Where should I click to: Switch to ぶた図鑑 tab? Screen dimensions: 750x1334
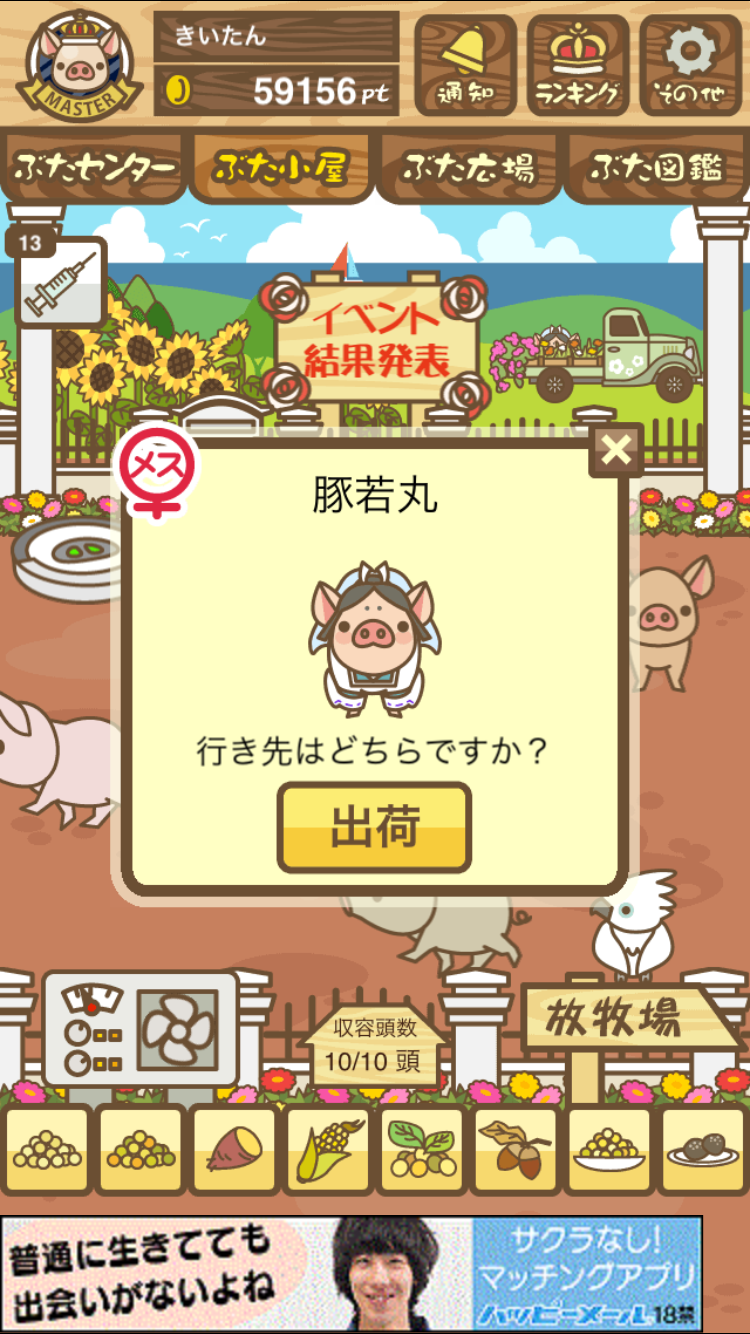[656, 168]
